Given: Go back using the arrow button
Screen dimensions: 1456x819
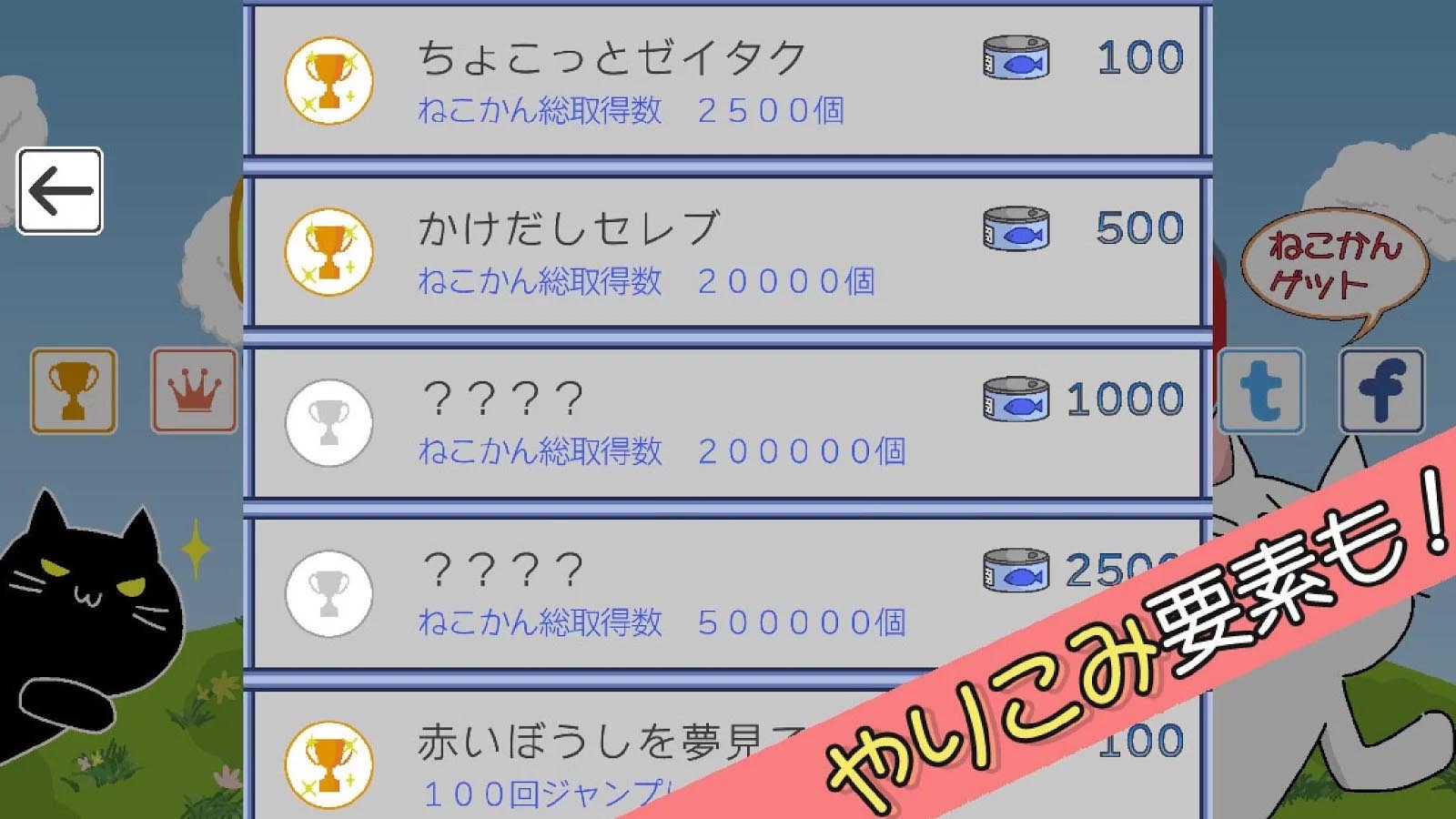Looking at the screenshot, I should pos(59,191).
